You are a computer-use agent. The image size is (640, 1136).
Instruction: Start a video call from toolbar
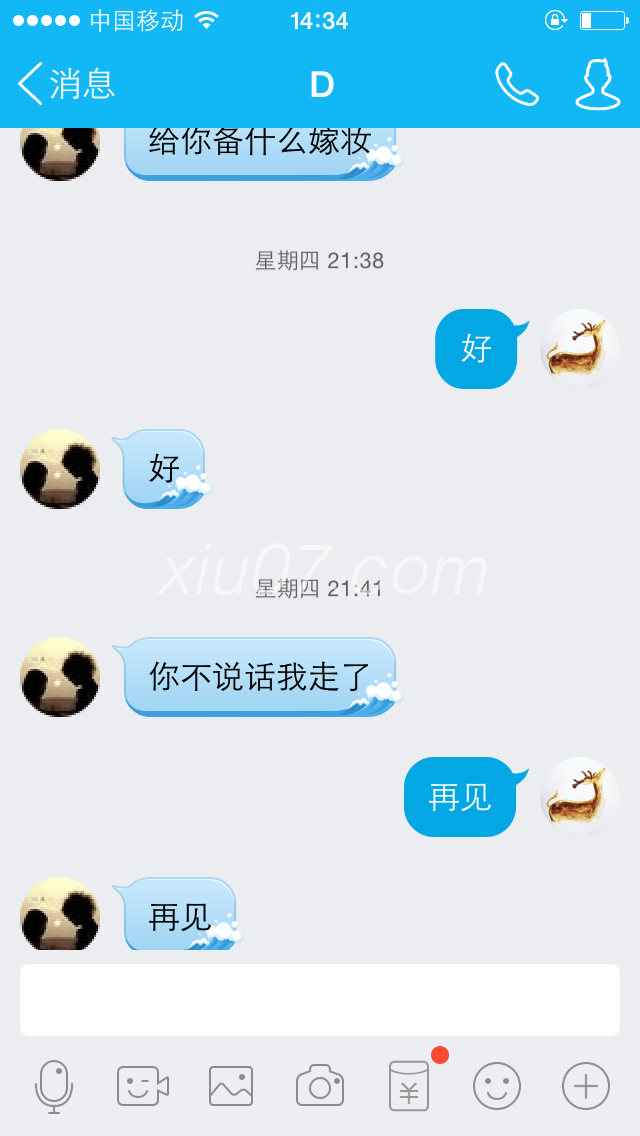pos(142,1086)
